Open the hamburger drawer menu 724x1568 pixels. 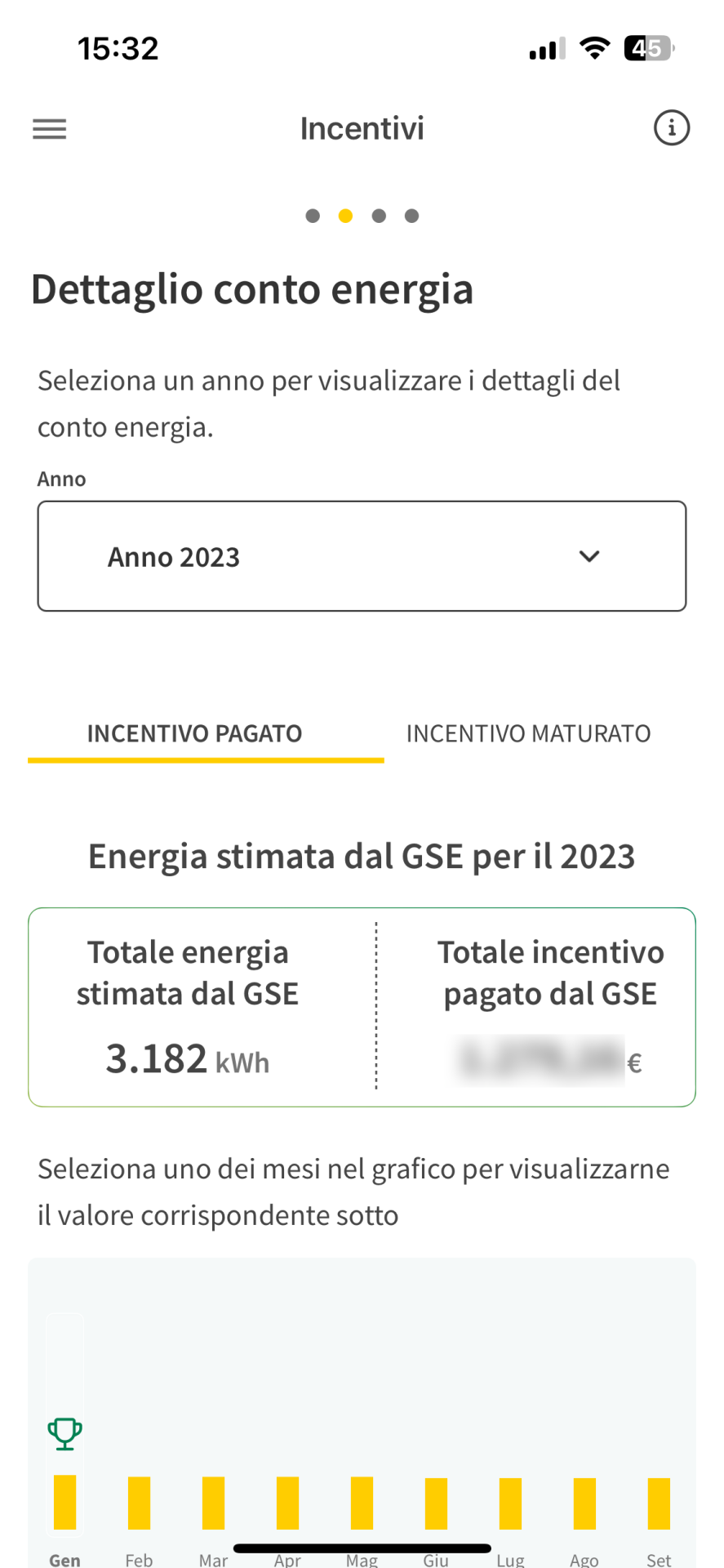click(x=49, y=129)
